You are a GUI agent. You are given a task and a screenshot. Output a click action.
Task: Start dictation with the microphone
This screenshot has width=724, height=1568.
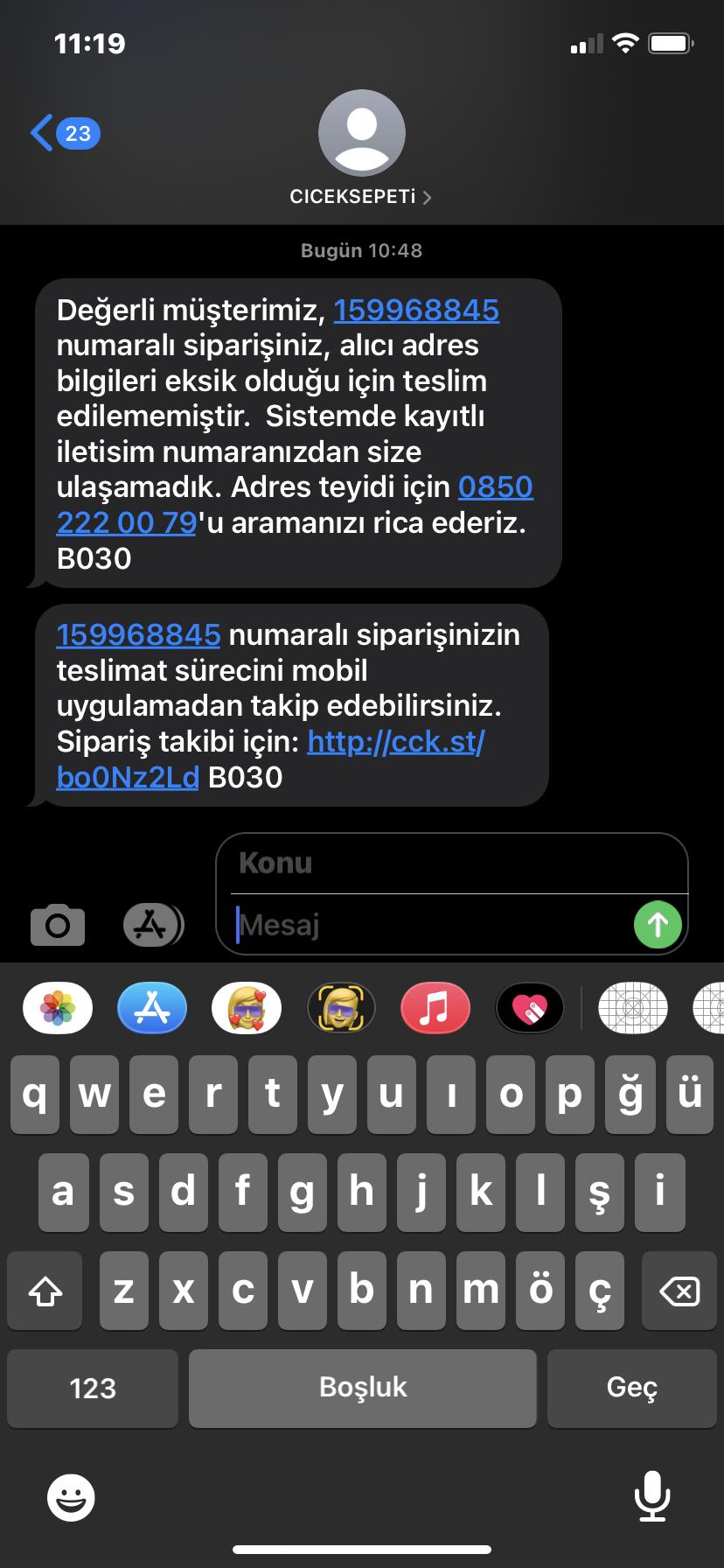(652, 1496)
